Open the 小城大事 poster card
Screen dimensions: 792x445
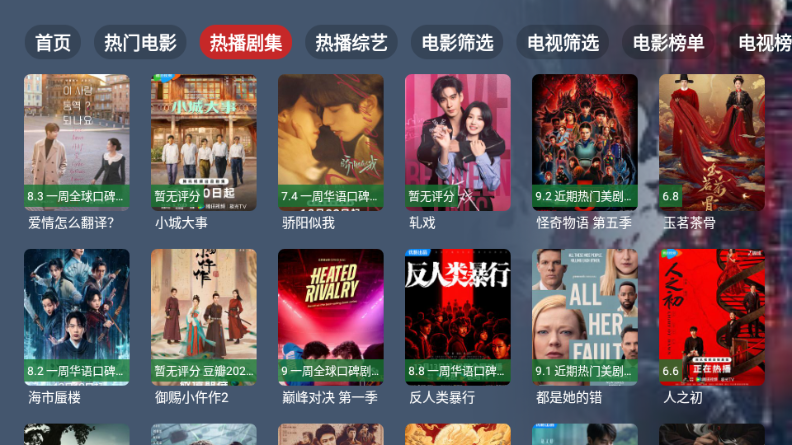click(x=204, y=142)
